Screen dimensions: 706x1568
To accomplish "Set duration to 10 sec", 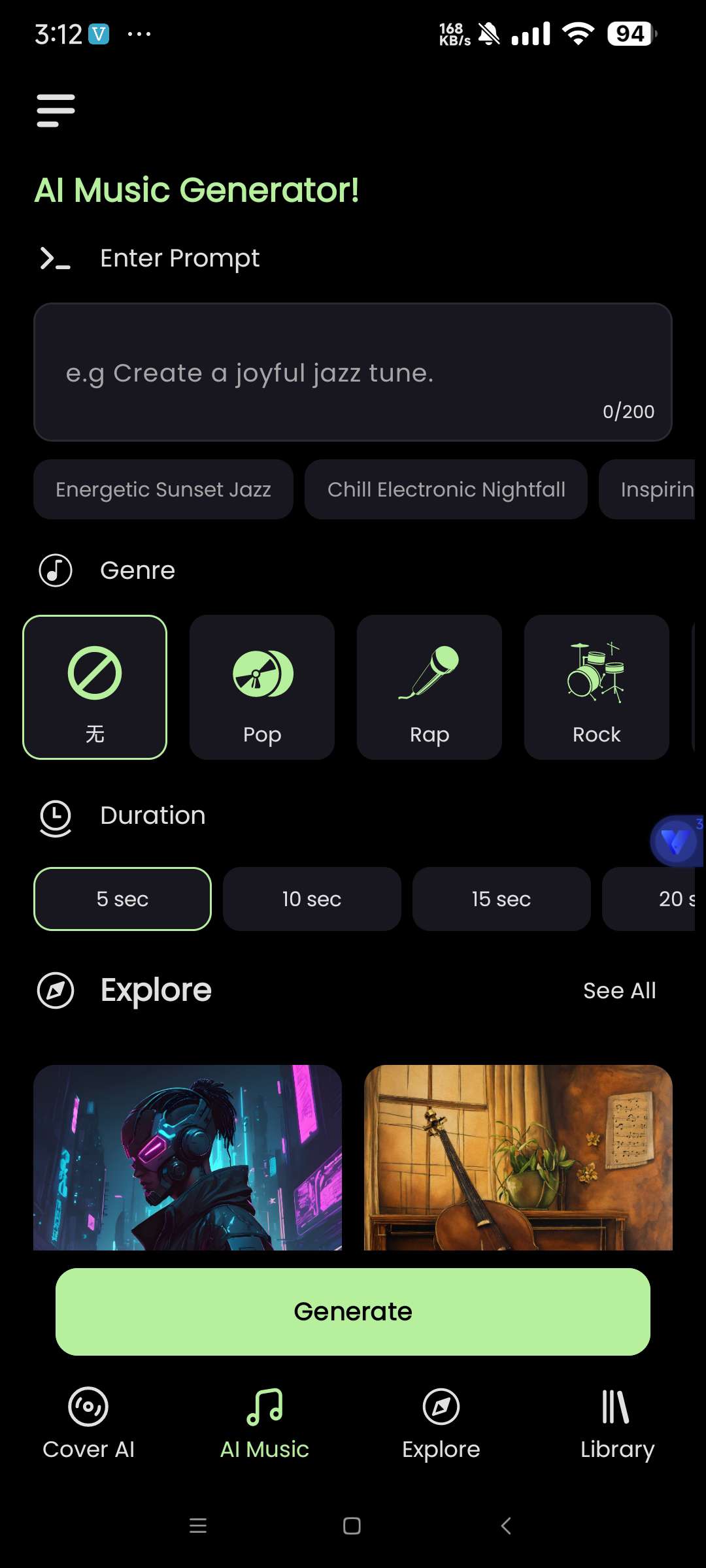I will coord(312,899).
